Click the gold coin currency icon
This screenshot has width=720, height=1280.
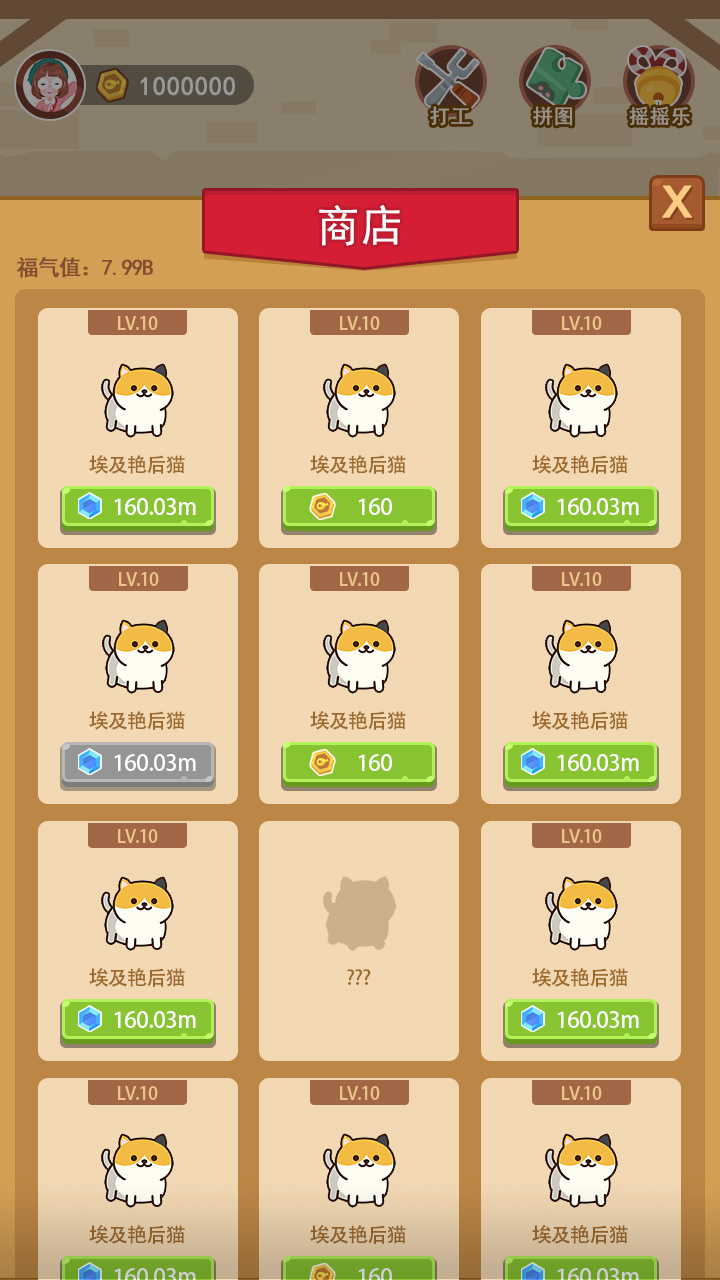tap(113, 87)
